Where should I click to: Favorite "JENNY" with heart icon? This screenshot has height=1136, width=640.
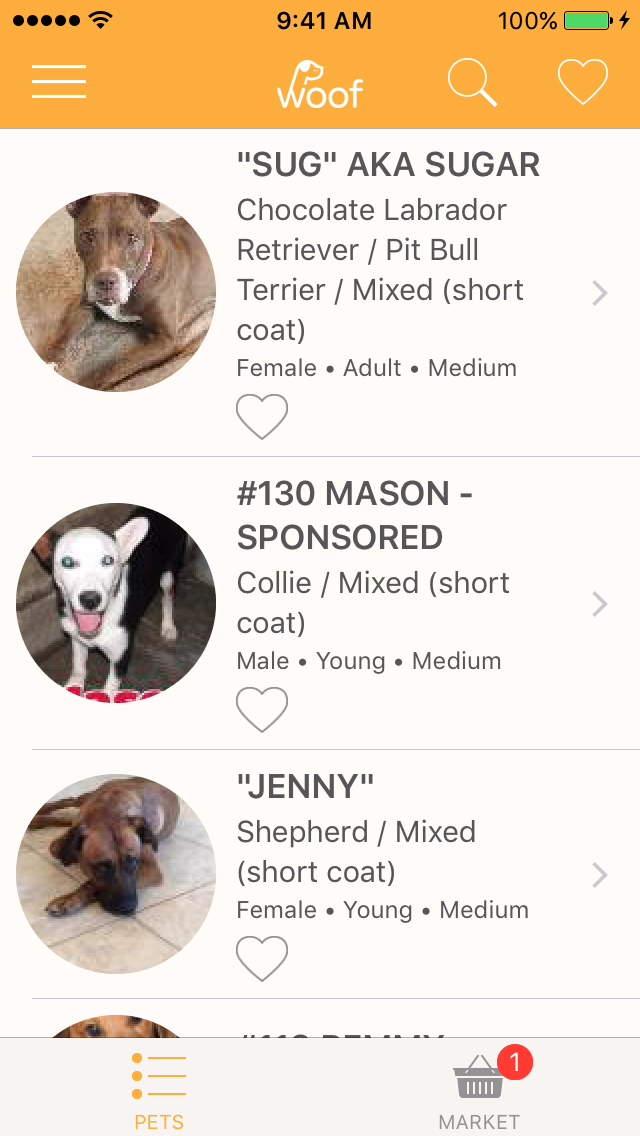(x=262, y=958)
